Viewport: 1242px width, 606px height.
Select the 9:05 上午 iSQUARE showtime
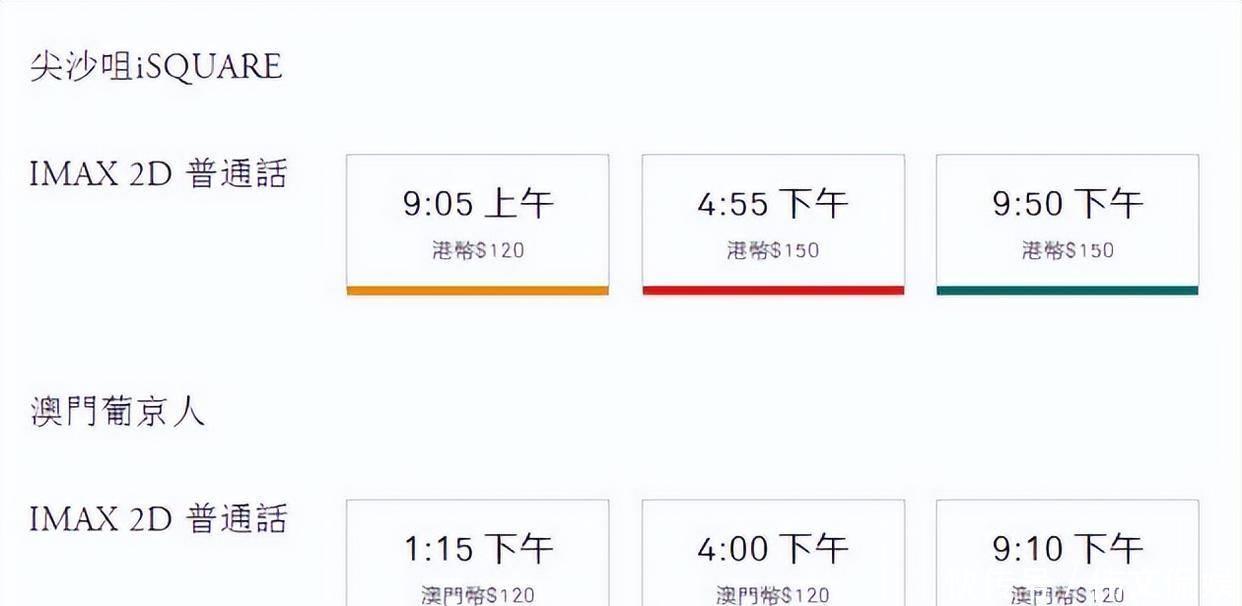pyautogui.click(x=477, y=225)
